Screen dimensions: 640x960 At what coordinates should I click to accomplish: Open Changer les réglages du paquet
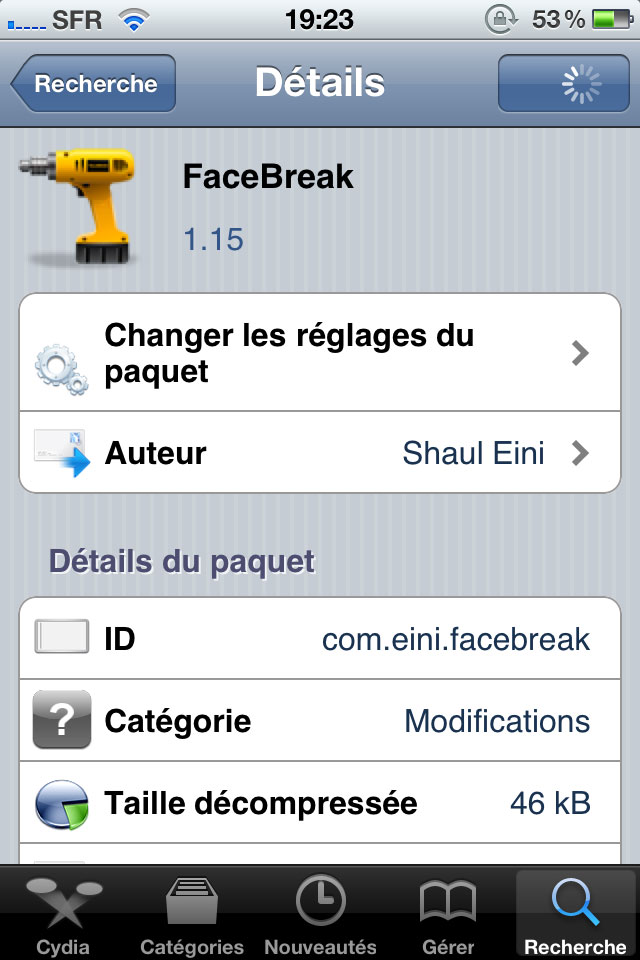coord(320,353)
